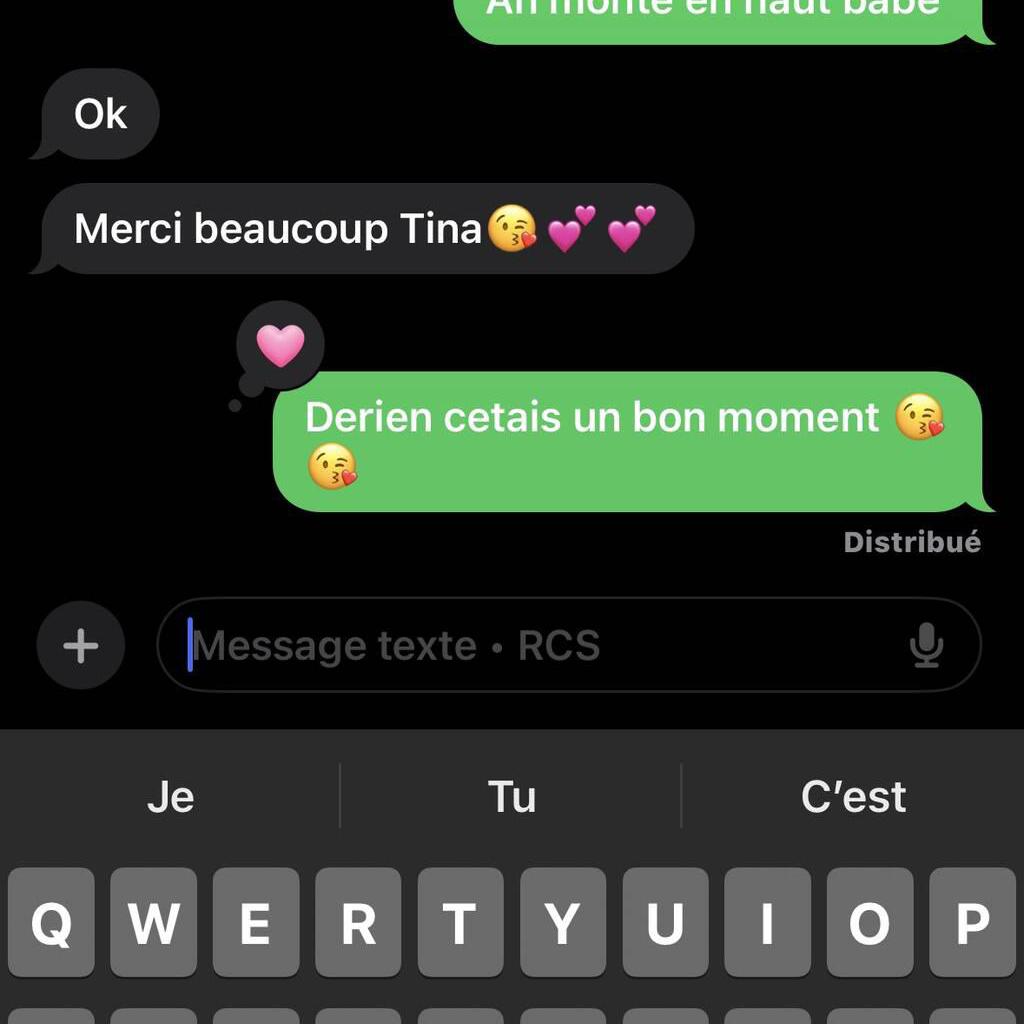Pick the C'est keyboard suggestion
The height and width of the screenshot is (1024, 1024).
pyautogui.click(x=853, y=797)
